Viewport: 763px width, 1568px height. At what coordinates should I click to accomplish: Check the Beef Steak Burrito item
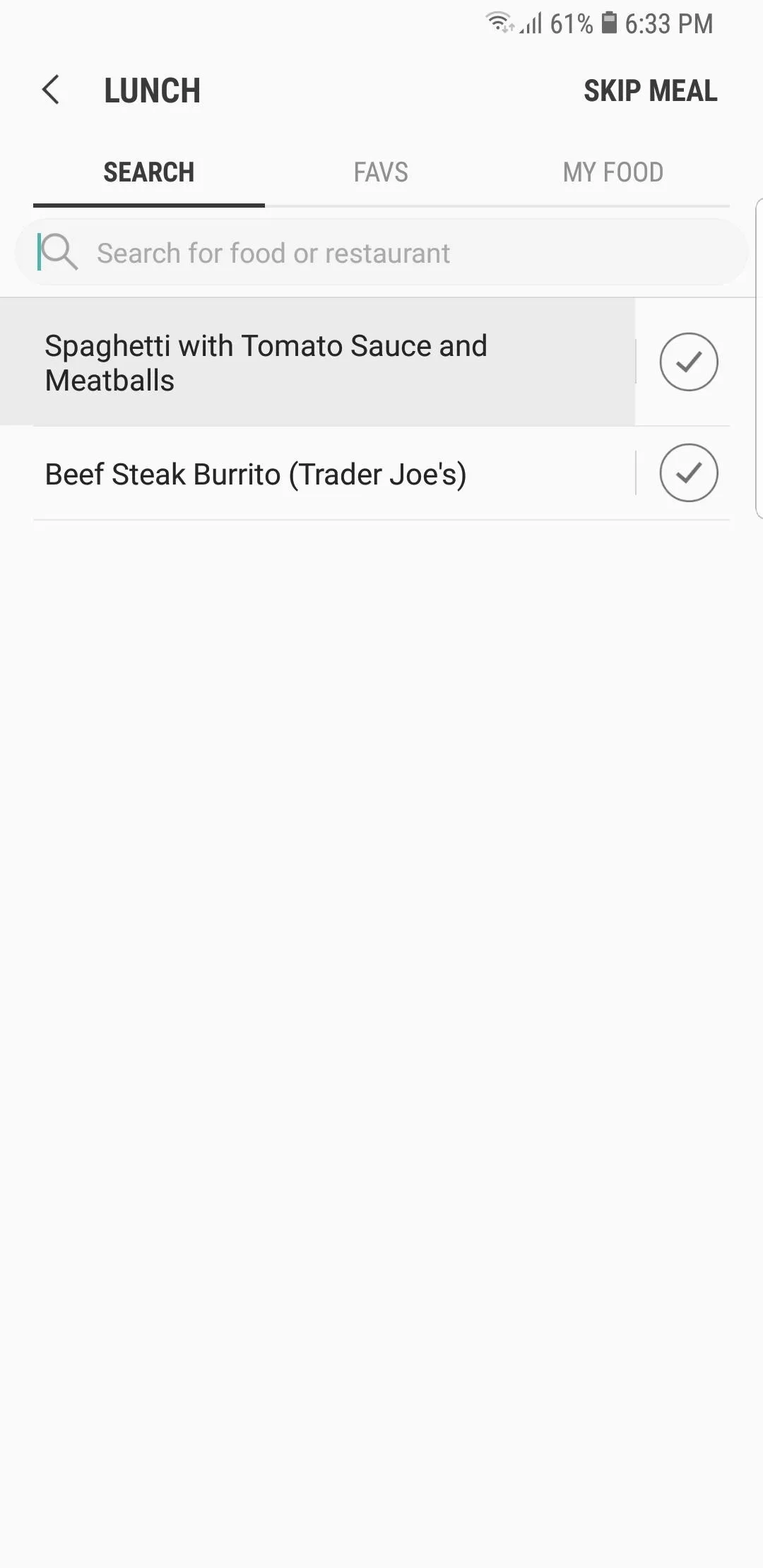click(689, 473)
